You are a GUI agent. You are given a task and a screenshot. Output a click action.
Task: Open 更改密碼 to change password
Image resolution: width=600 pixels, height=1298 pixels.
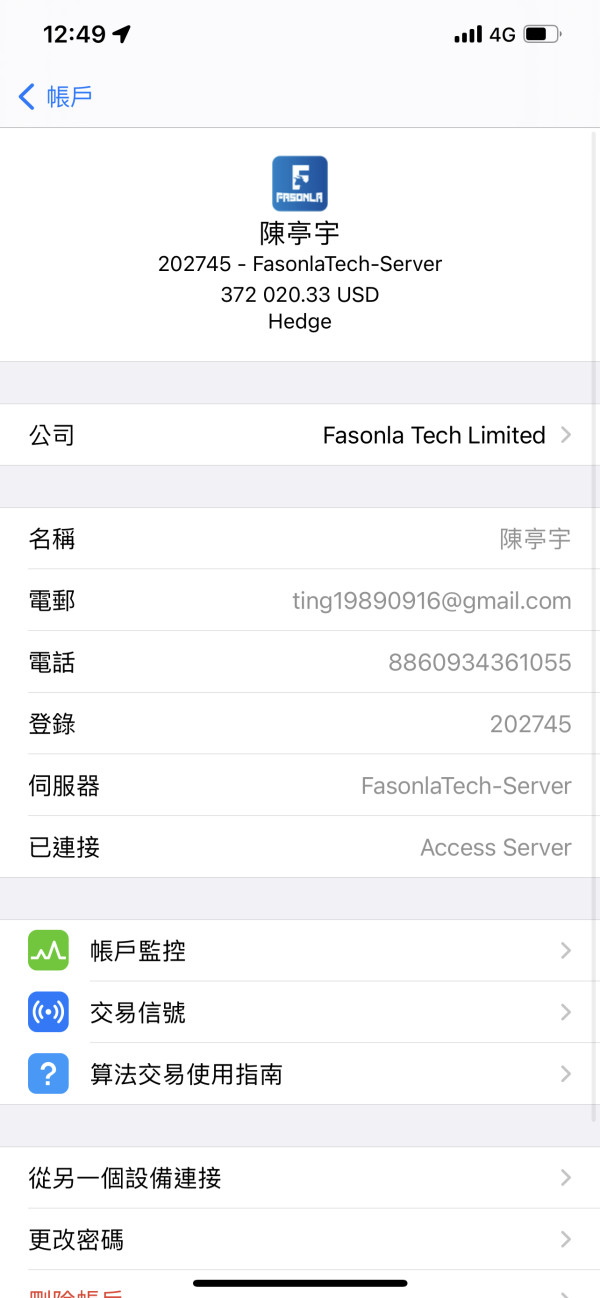tap(300, 1240)
